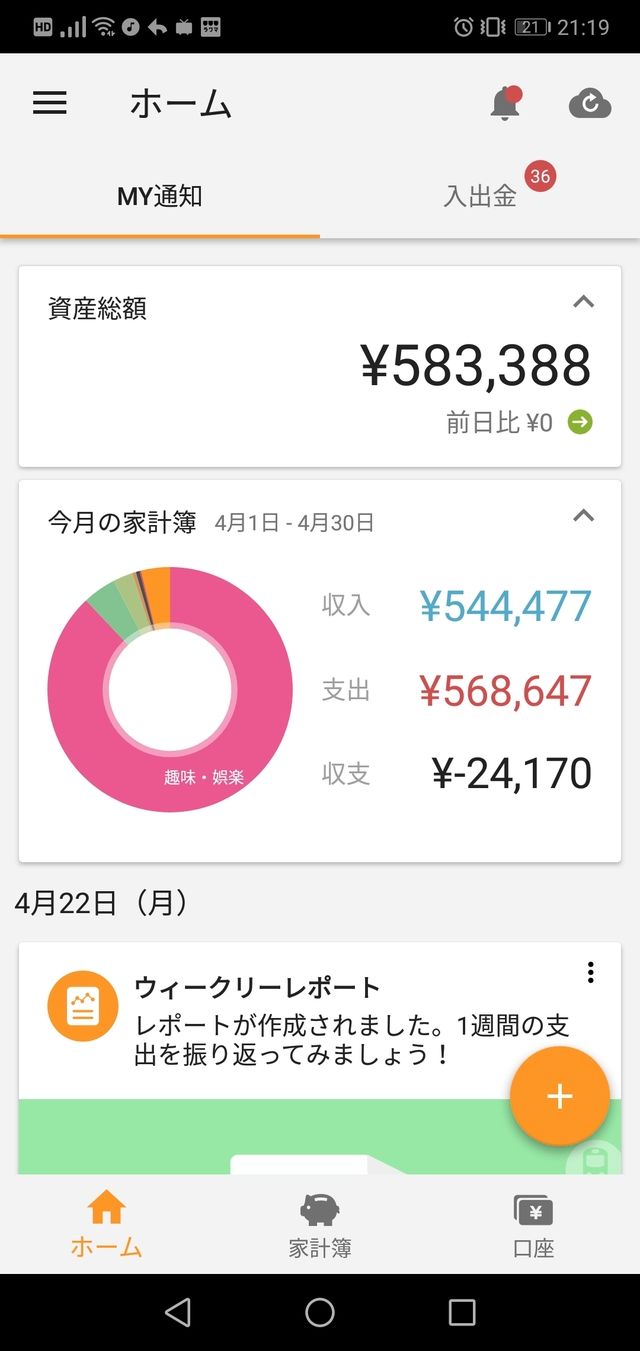Select the ホーム bottom tab
Screen dimensions: 640x1351
pos(106,1225)
